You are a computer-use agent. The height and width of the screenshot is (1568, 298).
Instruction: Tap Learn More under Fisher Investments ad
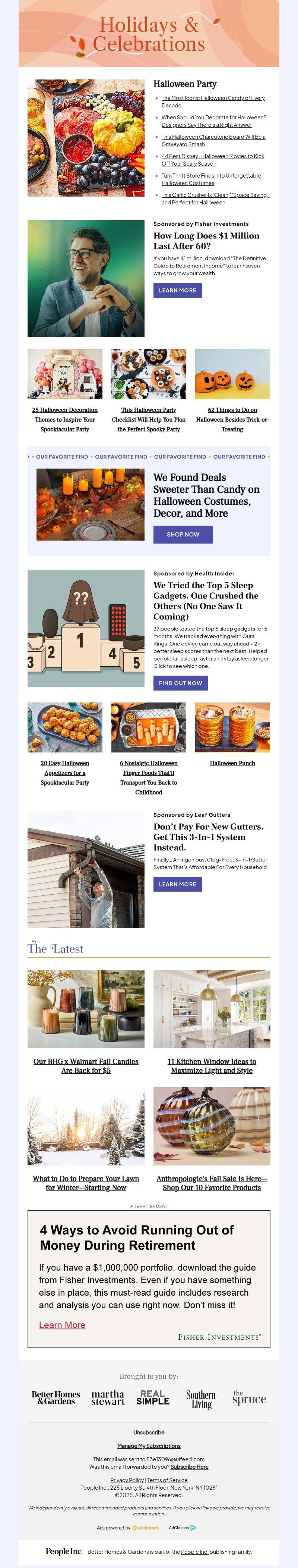click(x=177, y=290)
